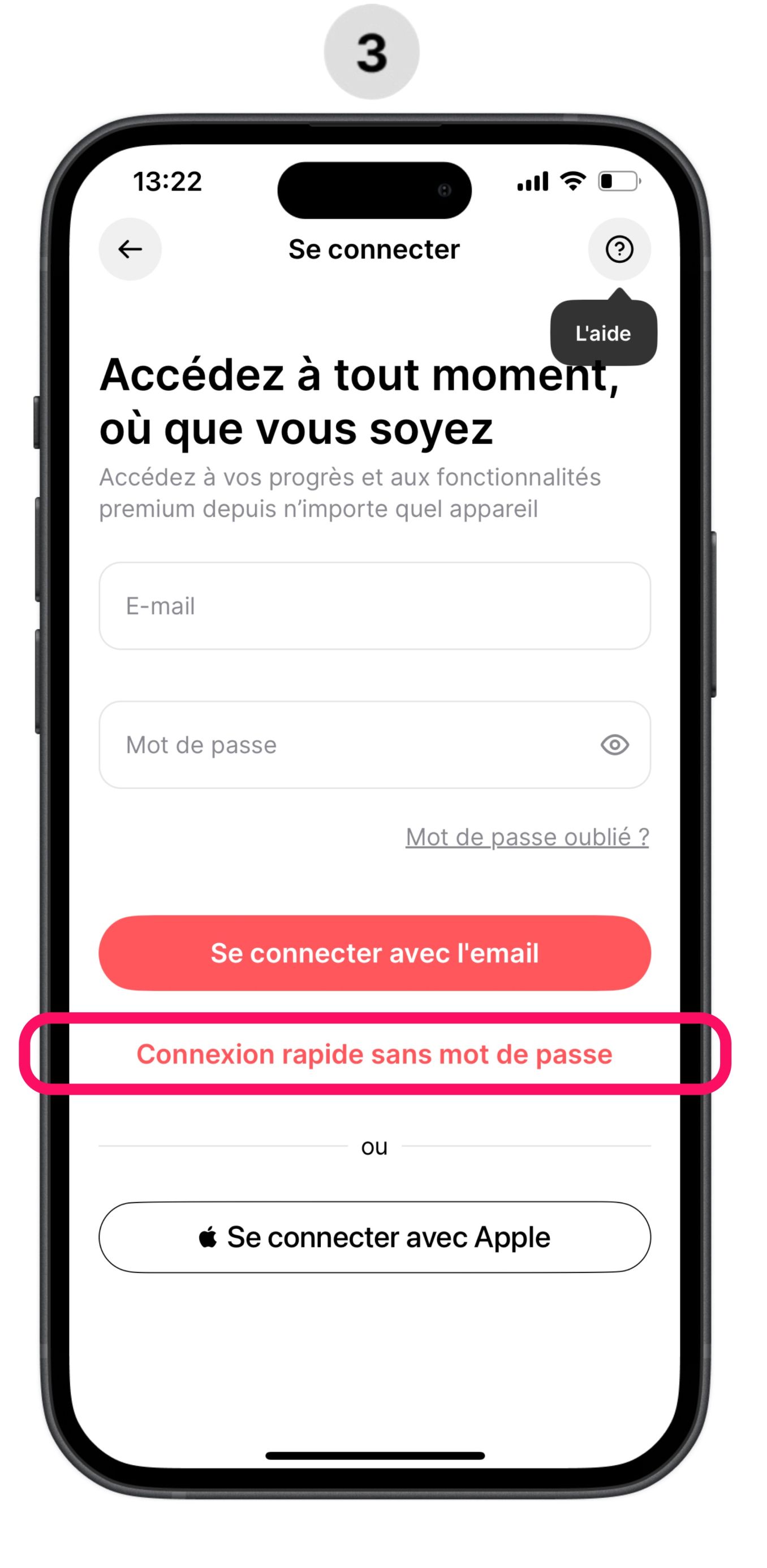Open the Mot de passe oublié link
Image resolution: width=767 pixels, height=1568 pixels.
527,836
